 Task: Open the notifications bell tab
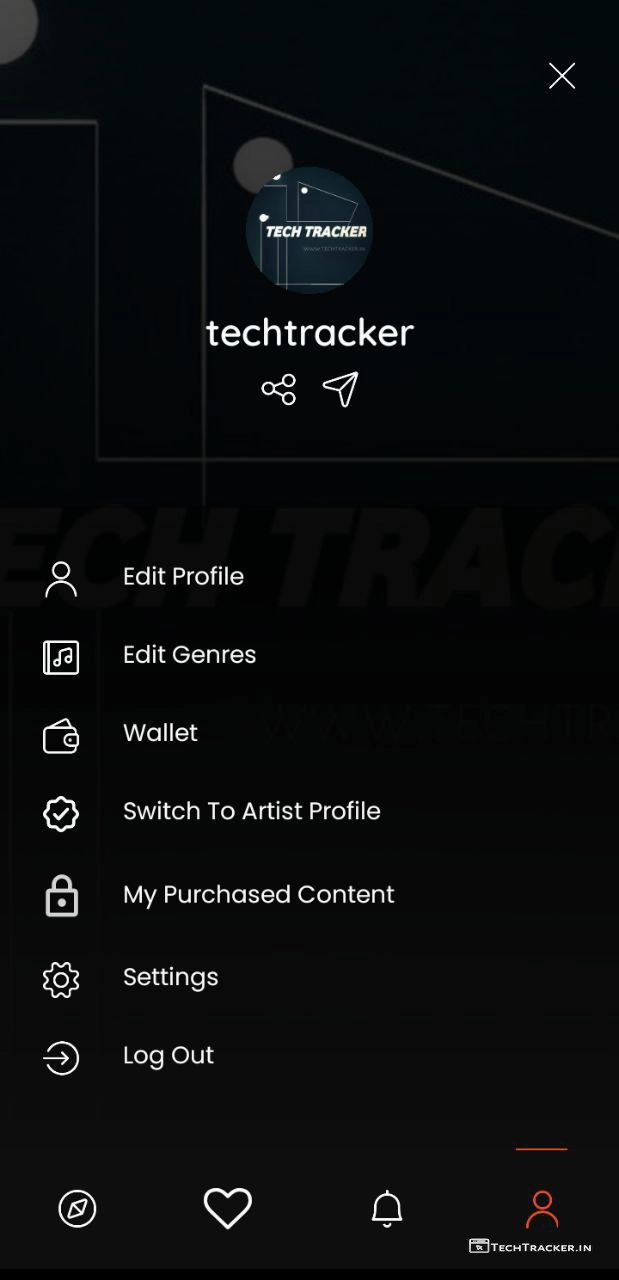pos(387,1209)
